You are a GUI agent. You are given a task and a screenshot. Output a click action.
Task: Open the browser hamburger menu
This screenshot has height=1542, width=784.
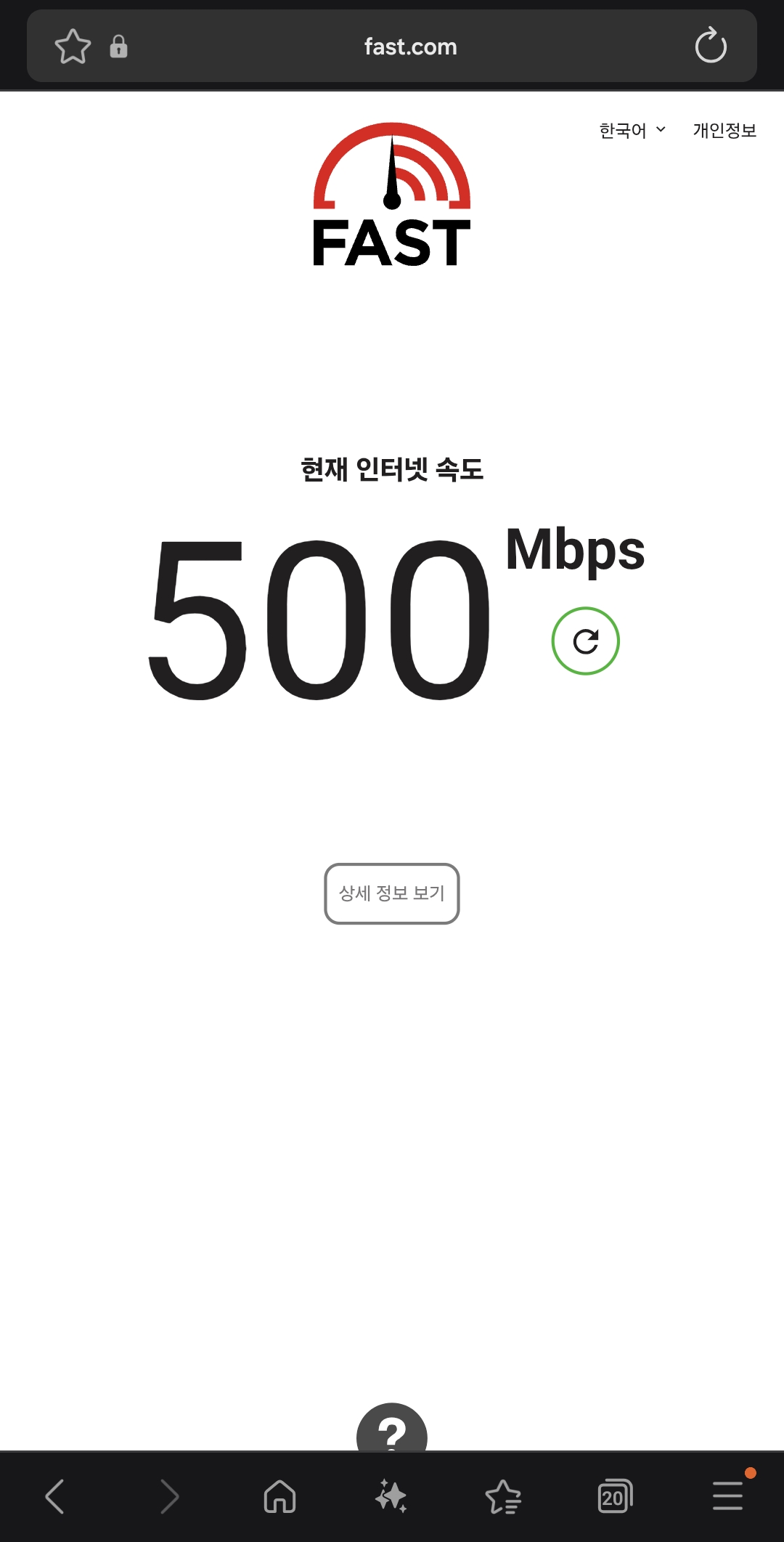pyautogui.click(x=727, y=1496)
